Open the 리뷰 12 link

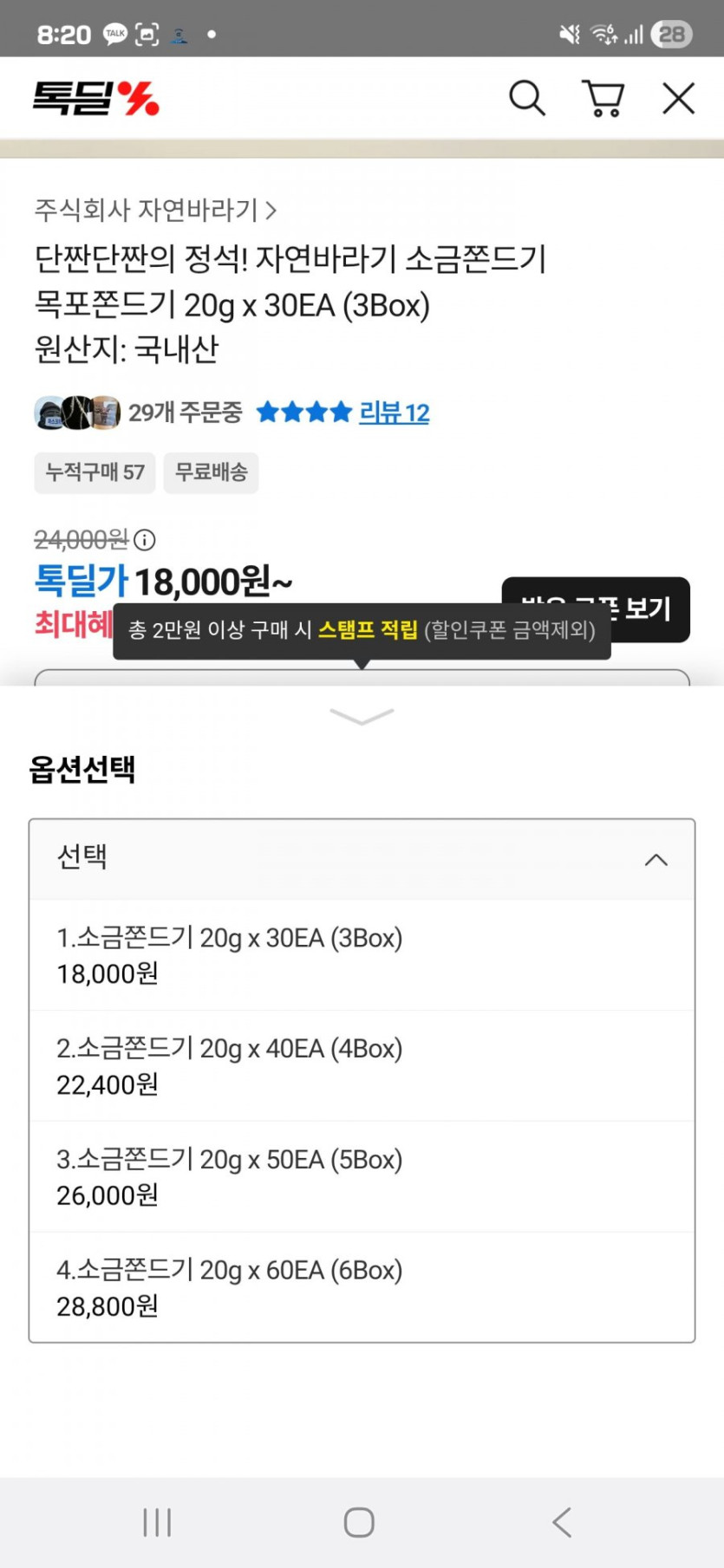[x=395, y=413]
